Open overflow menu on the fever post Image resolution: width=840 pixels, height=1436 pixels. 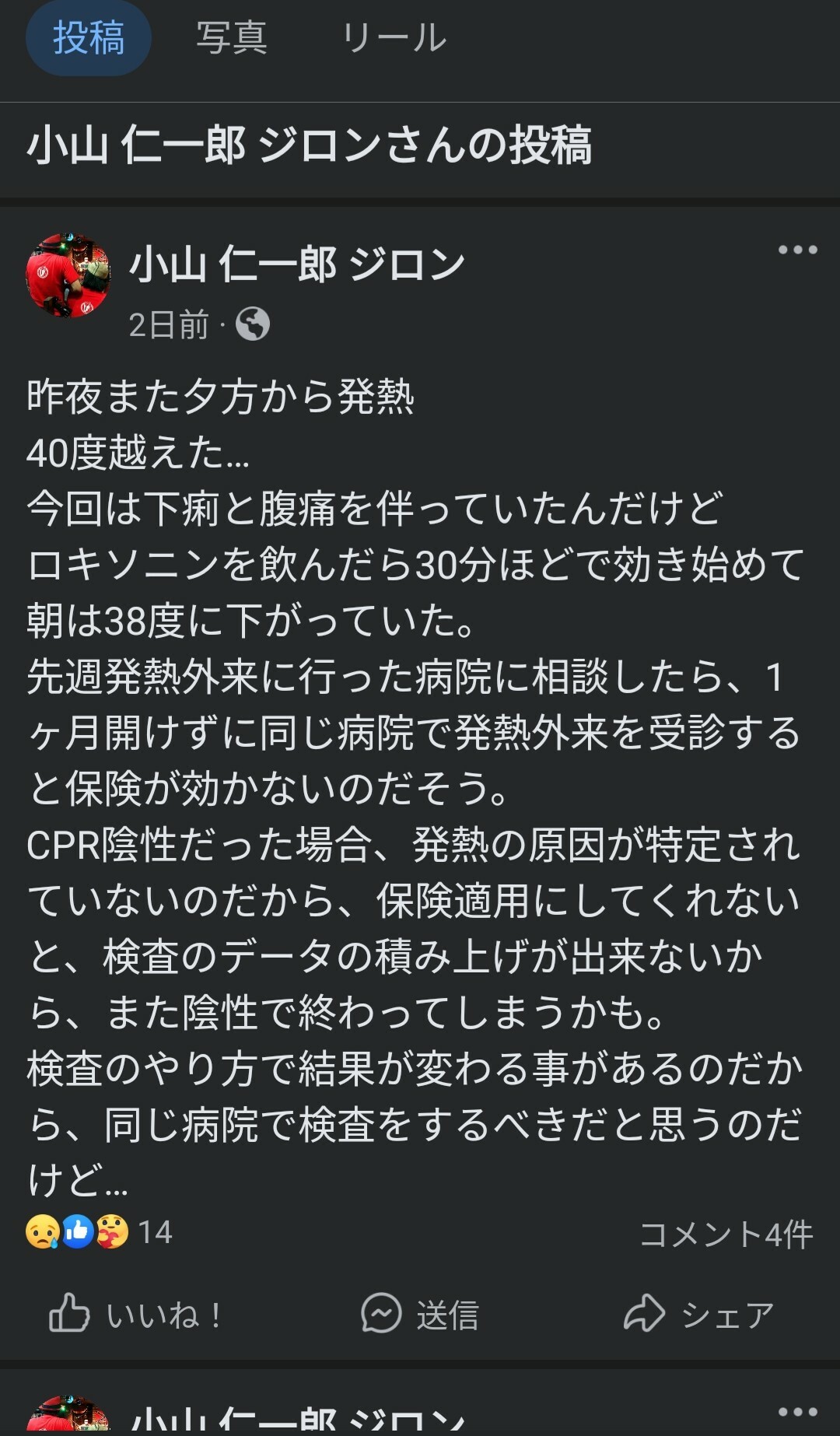tap(797, 250)
